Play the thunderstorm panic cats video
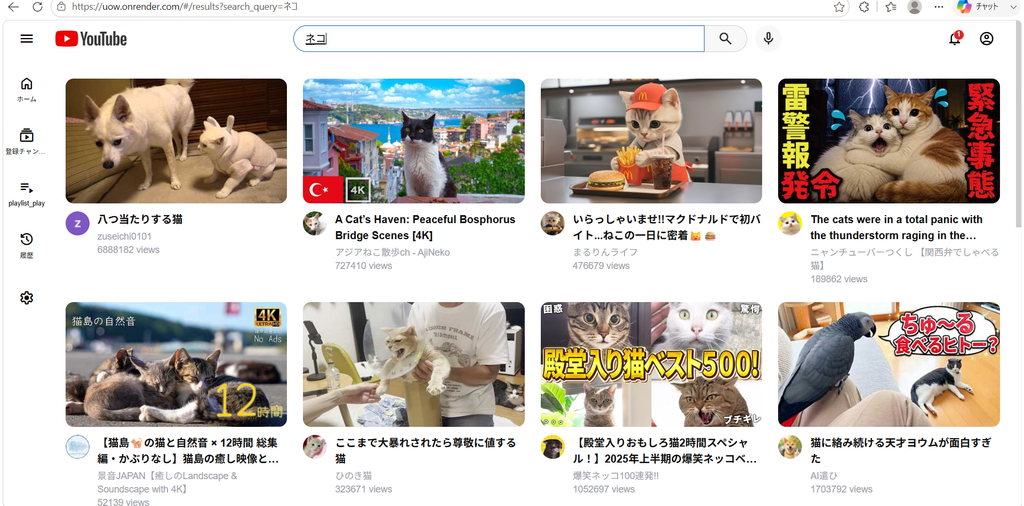 (889, 141)
